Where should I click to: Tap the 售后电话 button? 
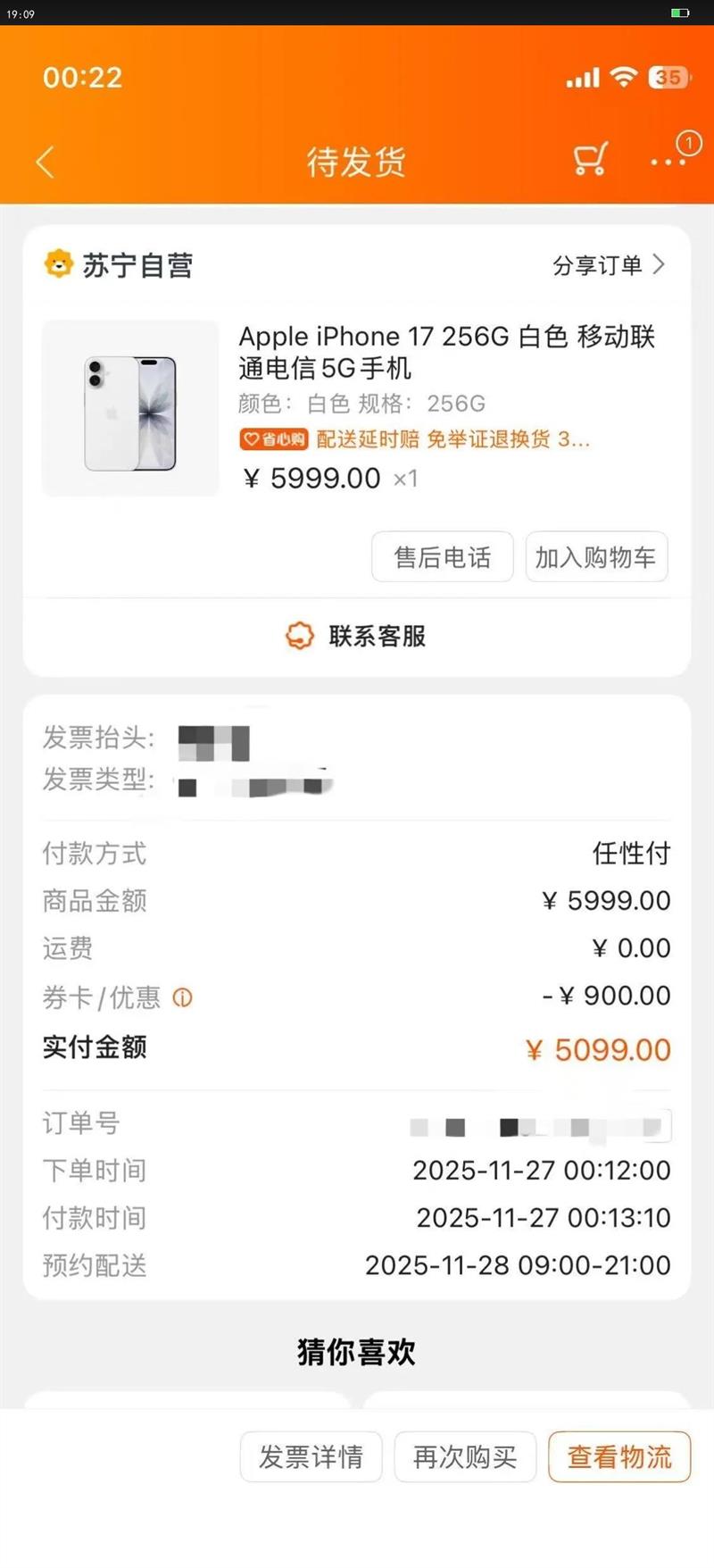coord(442,557)
